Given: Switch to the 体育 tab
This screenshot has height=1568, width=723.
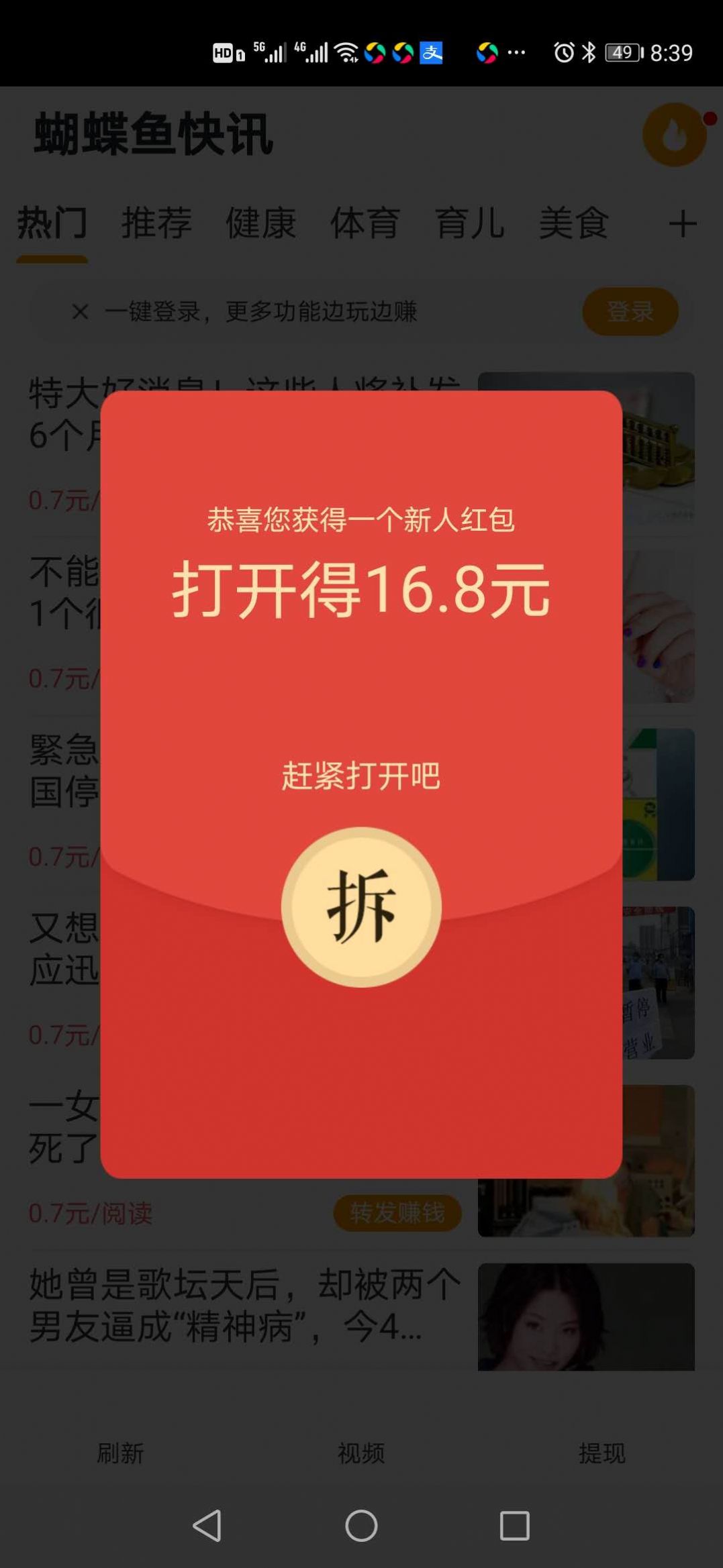Looking at the screenshot, I should [365, 223].
